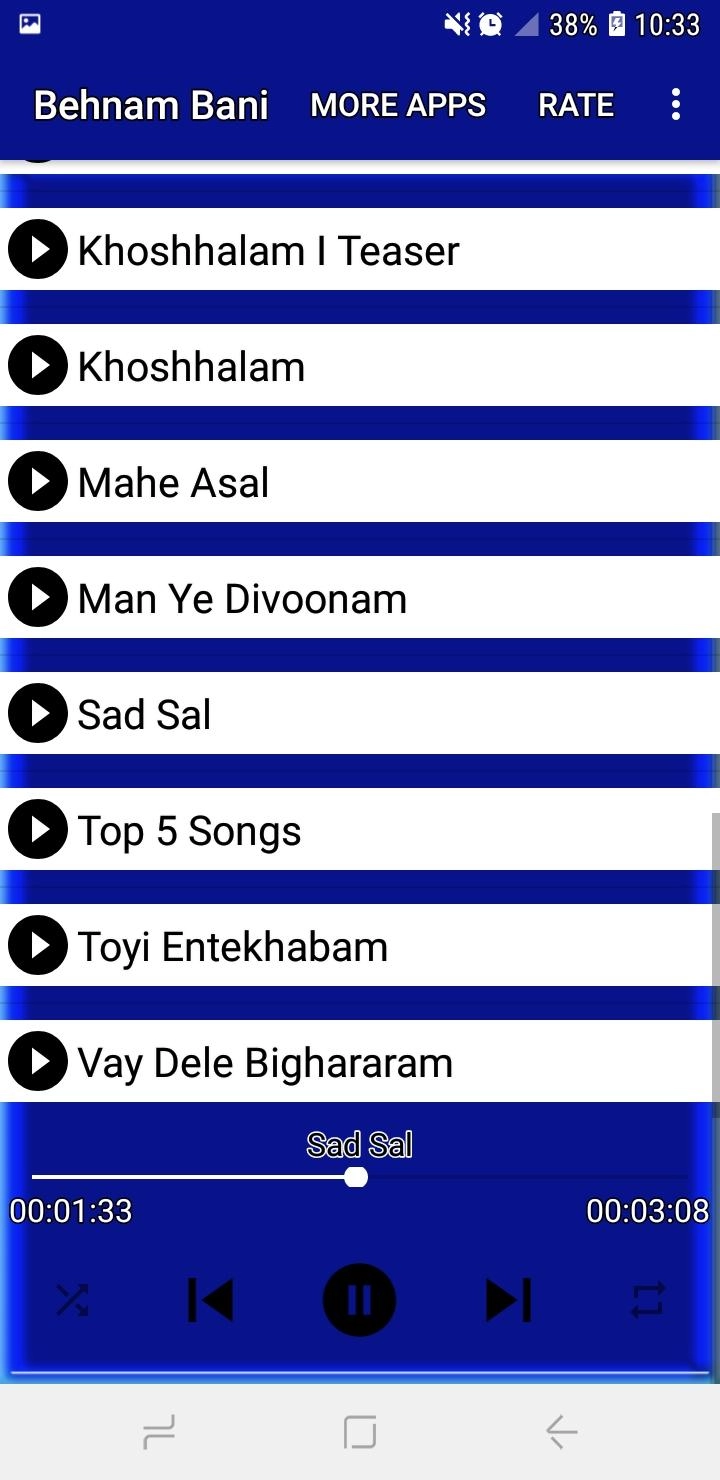Skip to the previous track
Screen dimensions: 720x1480
point(210,1300)
